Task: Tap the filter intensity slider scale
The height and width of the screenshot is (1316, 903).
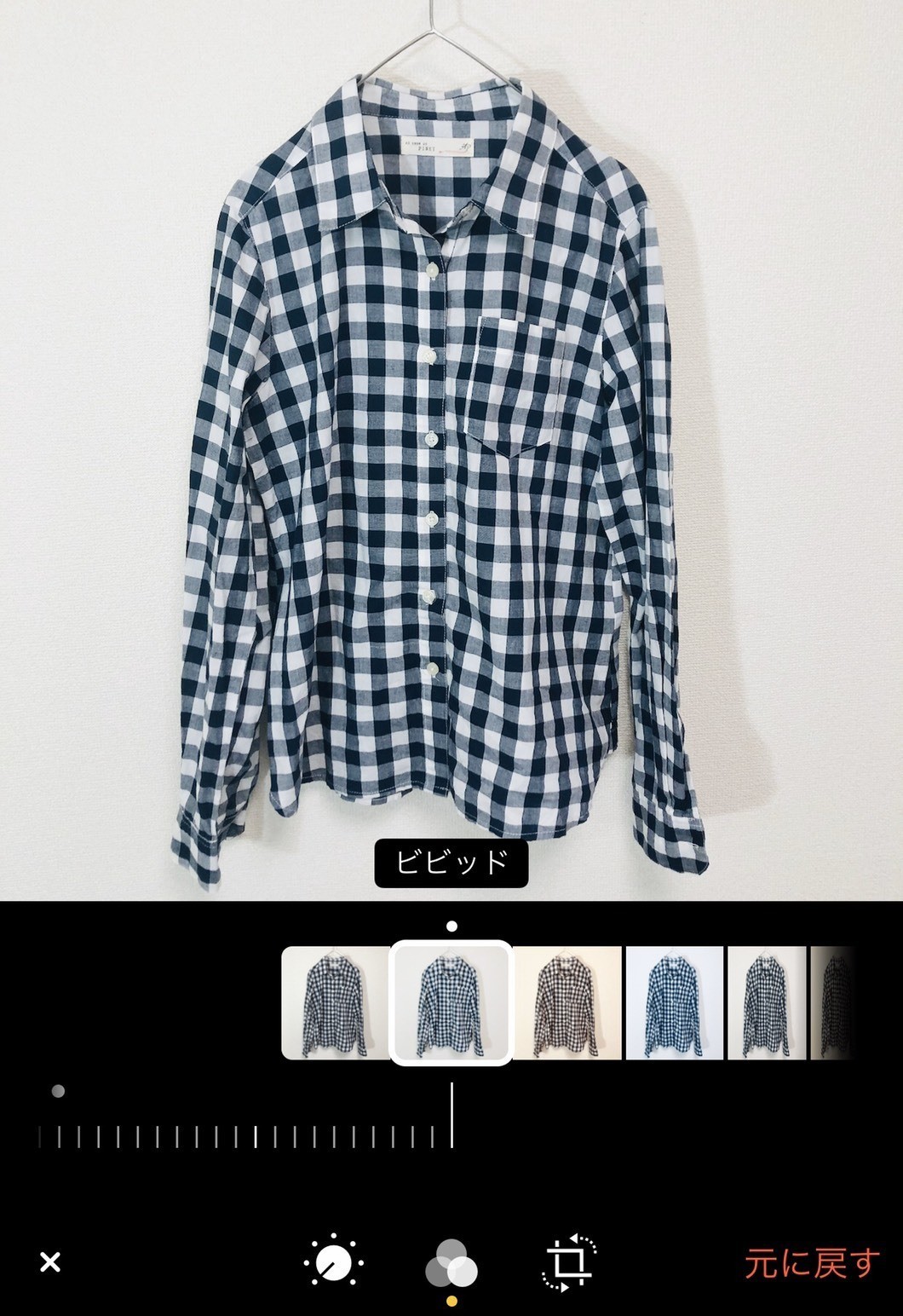Action: (245, 1136)
